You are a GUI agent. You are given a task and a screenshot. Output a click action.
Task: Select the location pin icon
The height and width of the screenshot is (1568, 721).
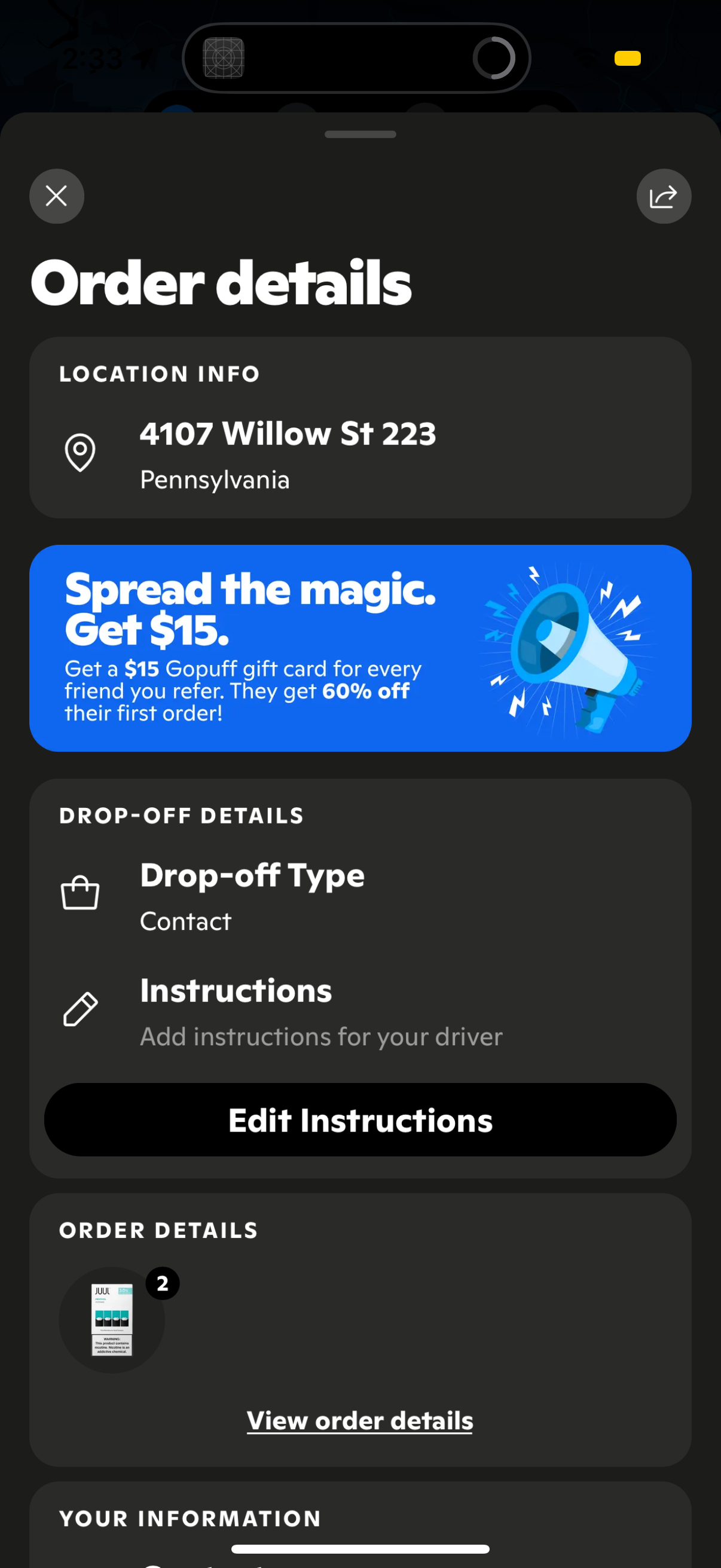(79, 452)
